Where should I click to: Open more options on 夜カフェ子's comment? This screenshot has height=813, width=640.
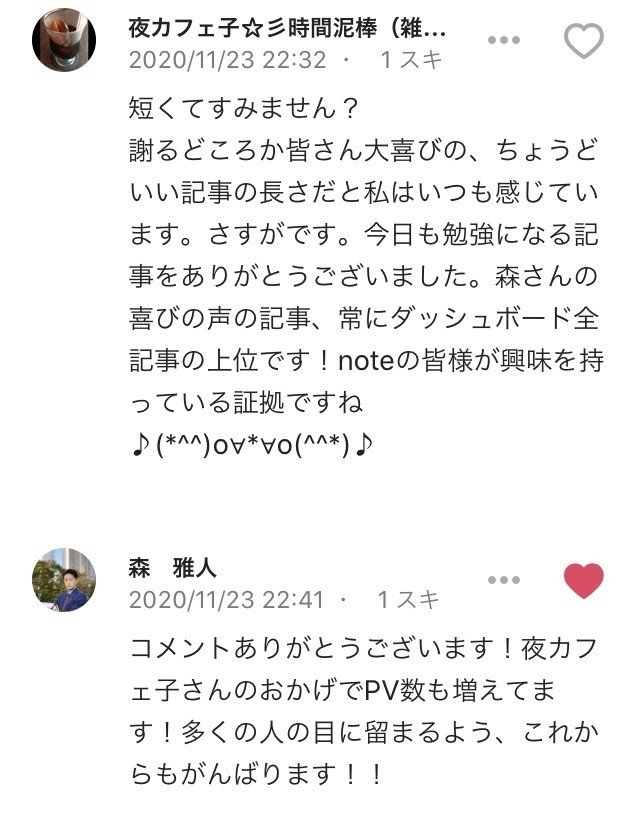click(506, 40)
